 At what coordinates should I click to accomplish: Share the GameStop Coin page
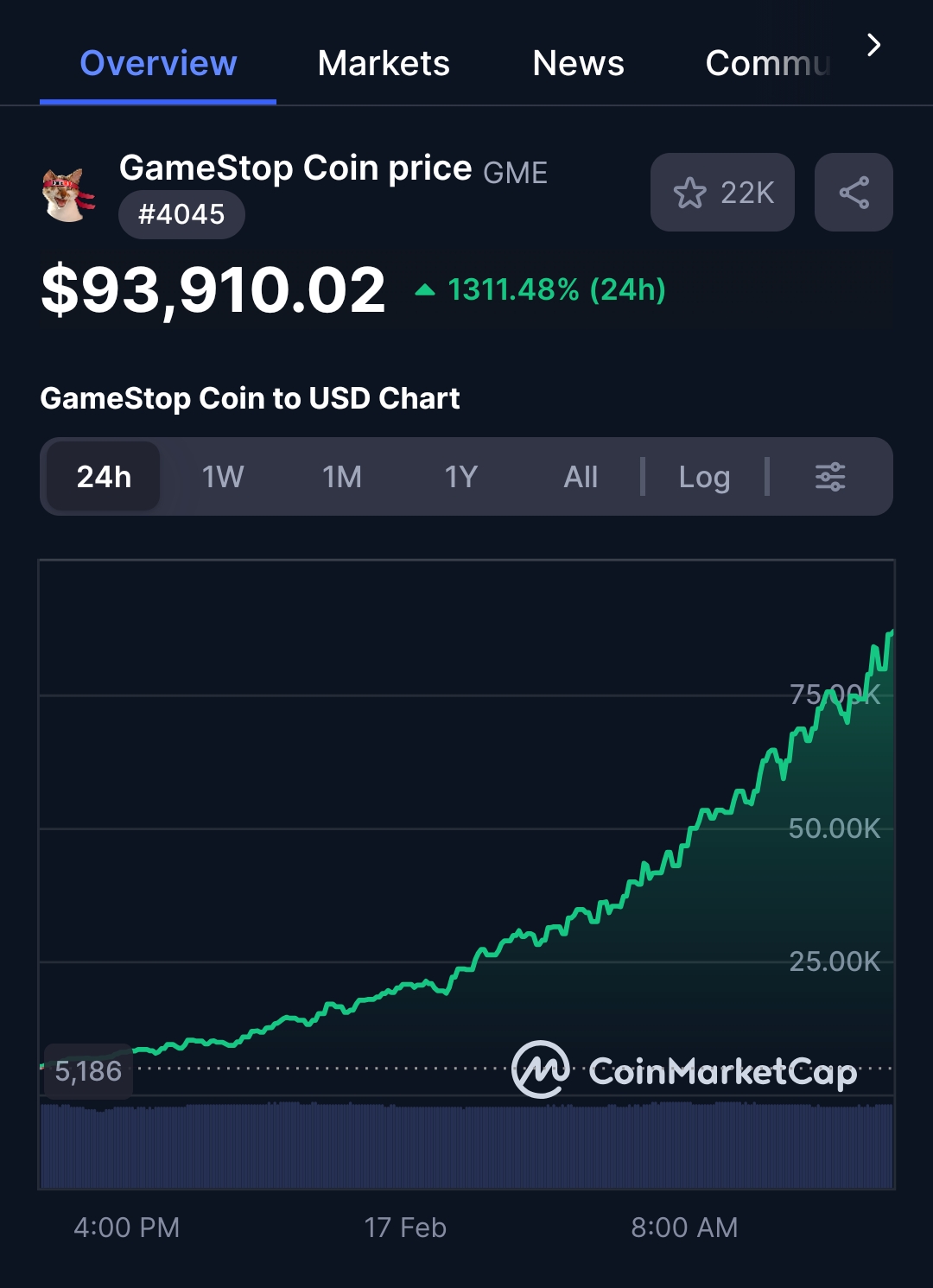pyautogui.click(x=854, y=193)
